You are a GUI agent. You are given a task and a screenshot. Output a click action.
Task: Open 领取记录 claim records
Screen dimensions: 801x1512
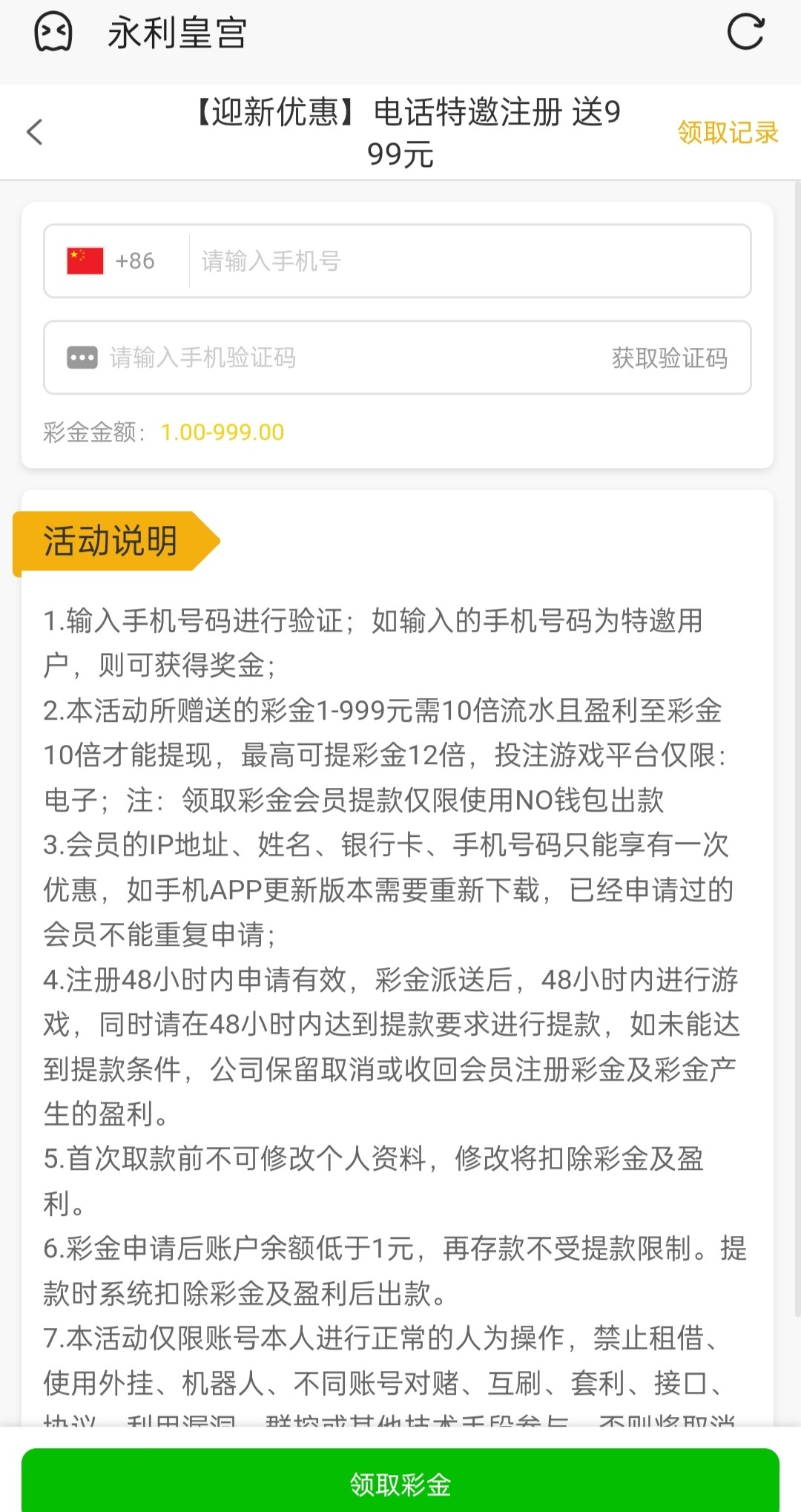coord(727,133)
